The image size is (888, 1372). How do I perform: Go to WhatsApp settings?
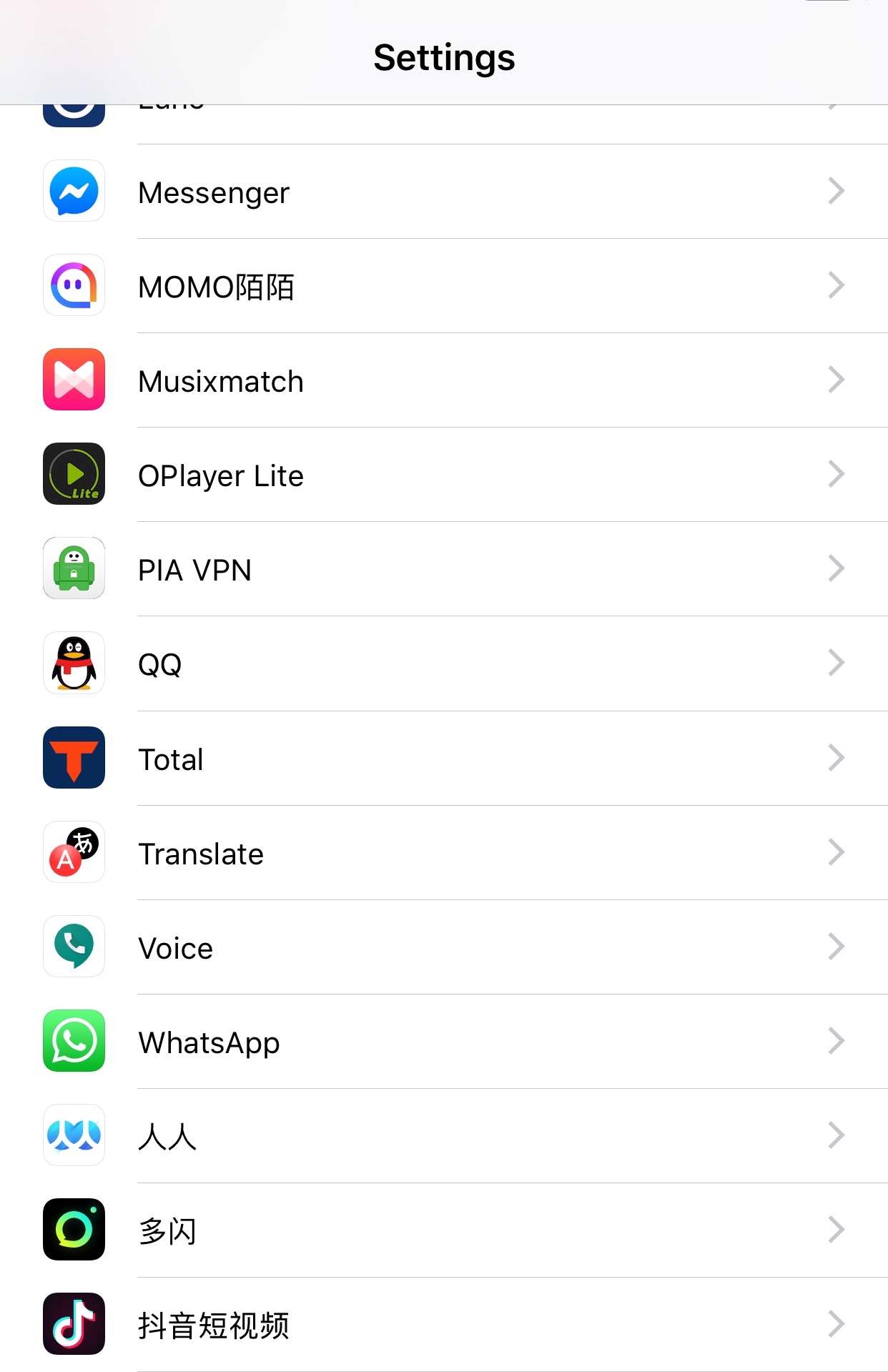[x=443, y=1042]
